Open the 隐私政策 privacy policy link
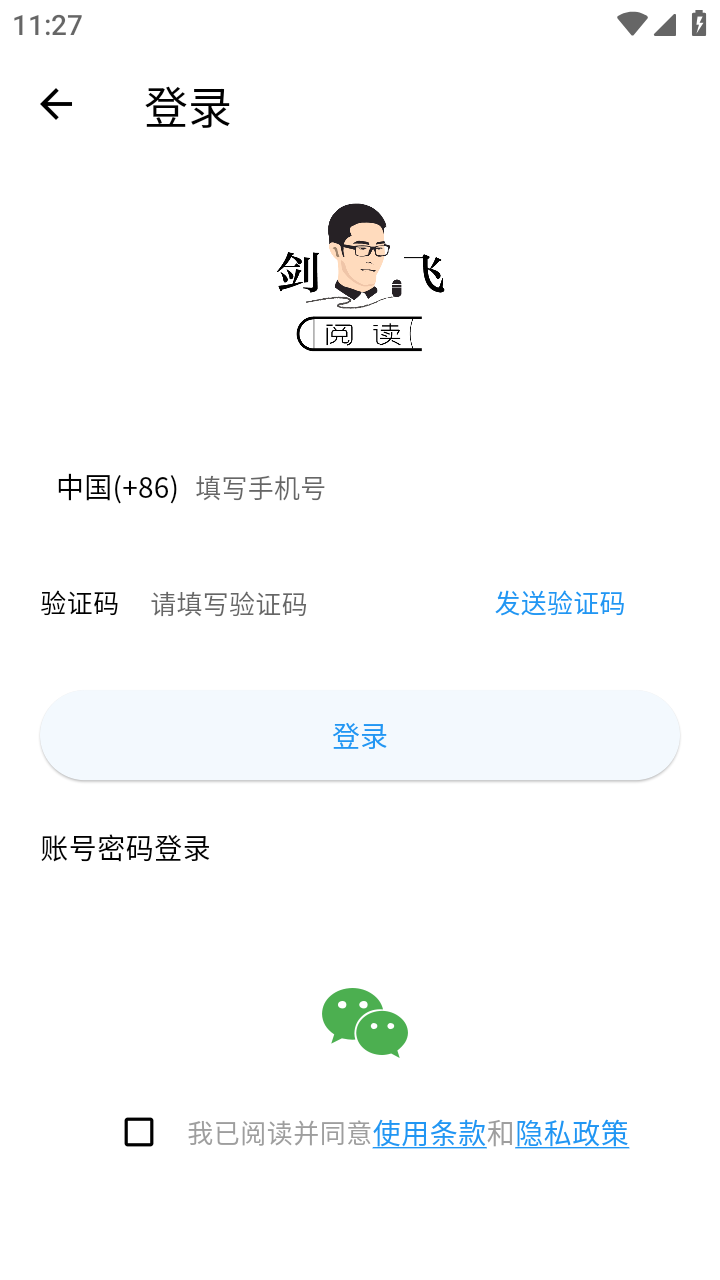720x1280 pixels. [x=571, y=1133]
